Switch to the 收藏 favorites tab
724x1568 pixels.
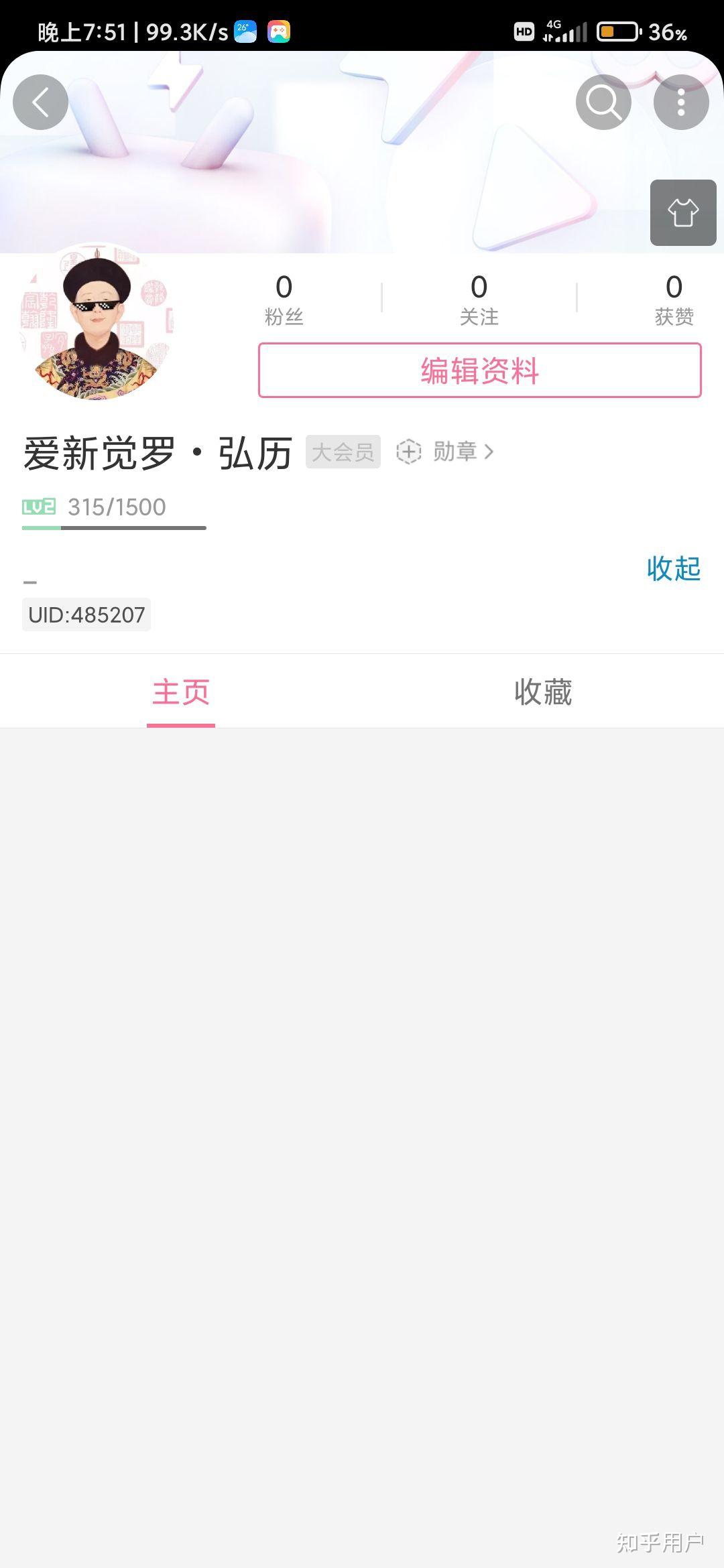tap(542, 694)
